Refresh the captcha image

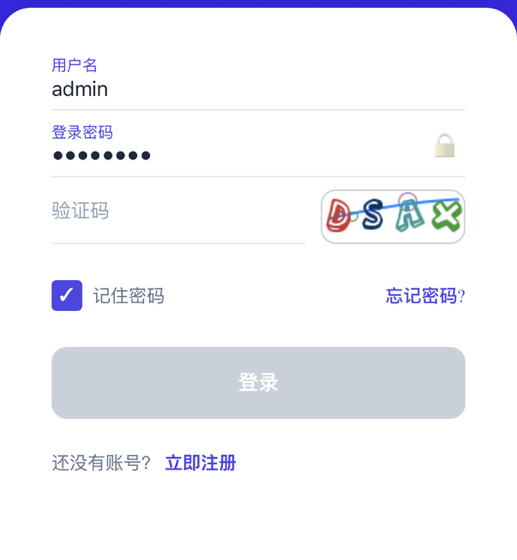coord(393,216)
